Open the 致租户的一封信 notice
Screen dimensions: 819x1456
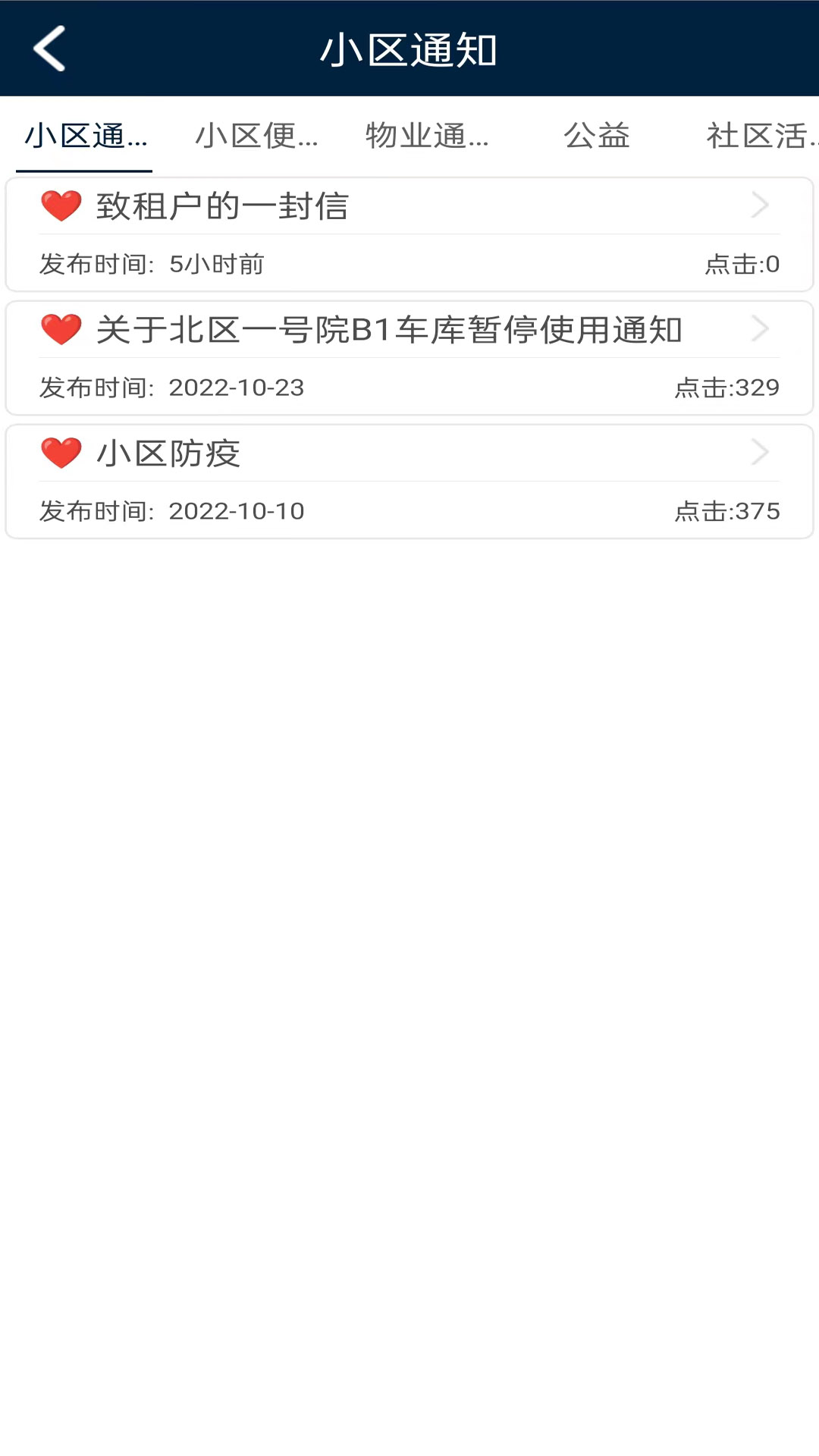click(222, 206)
